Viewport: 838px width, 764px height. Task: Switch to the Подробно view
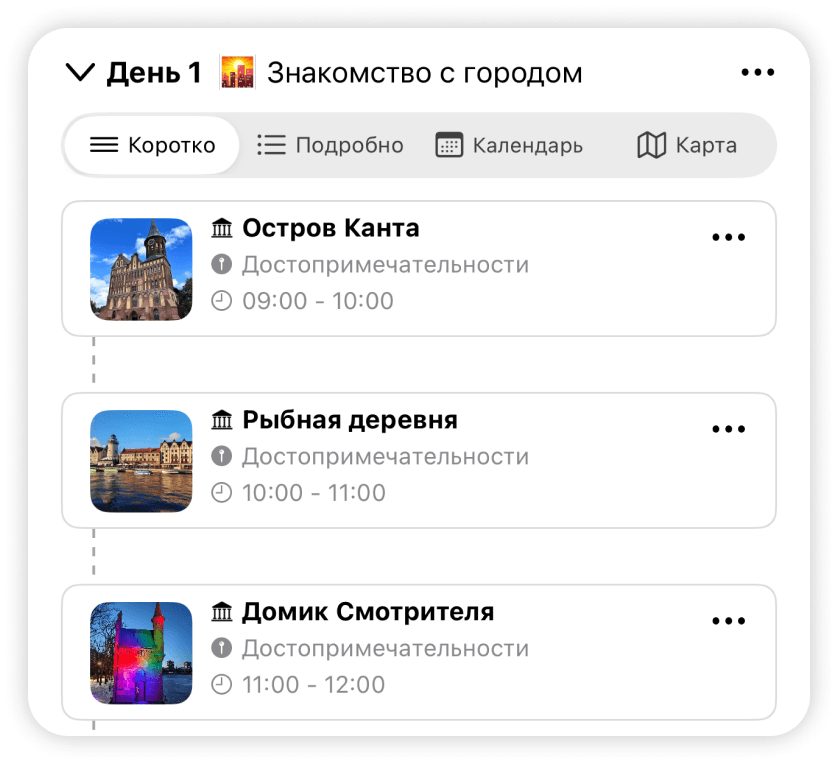330,145
